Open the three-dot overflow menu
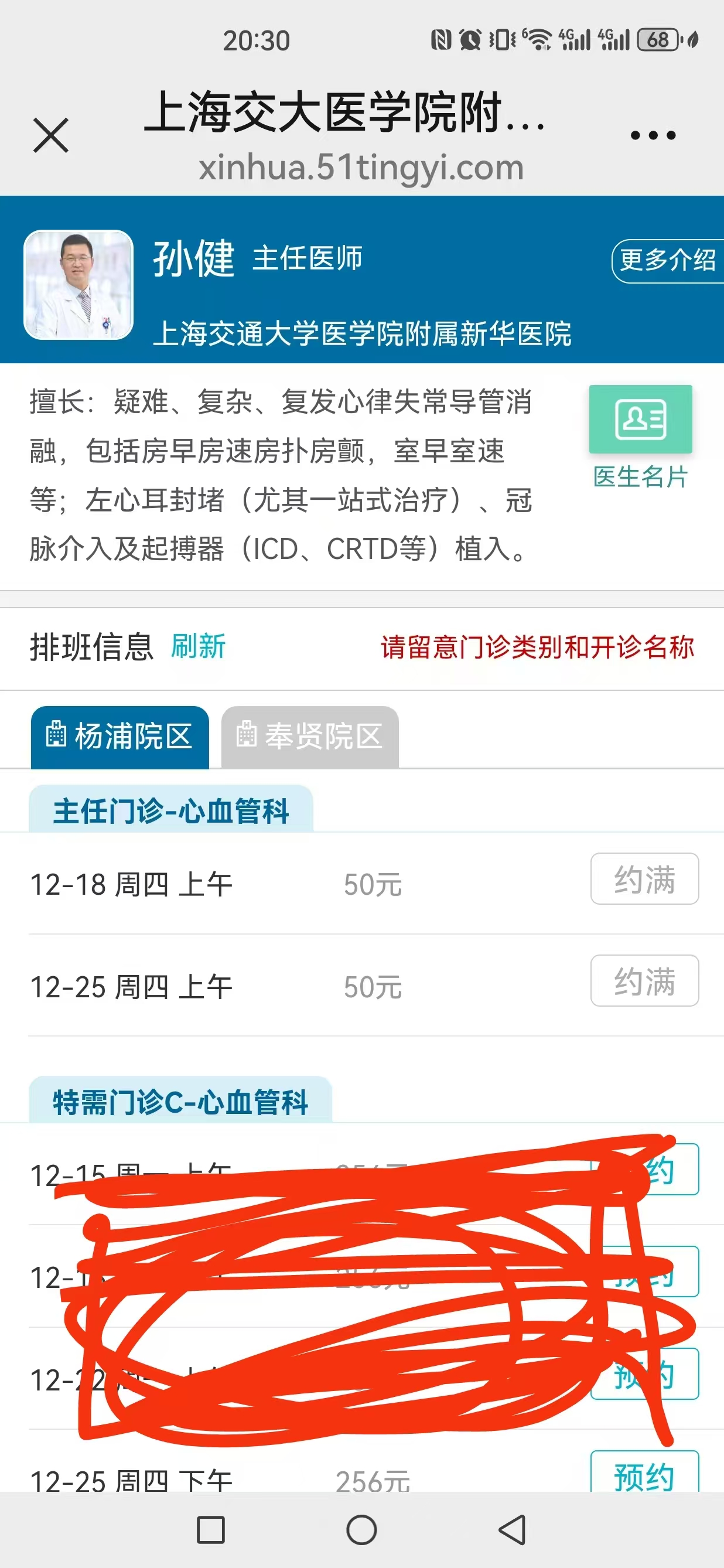 (653, 135)
